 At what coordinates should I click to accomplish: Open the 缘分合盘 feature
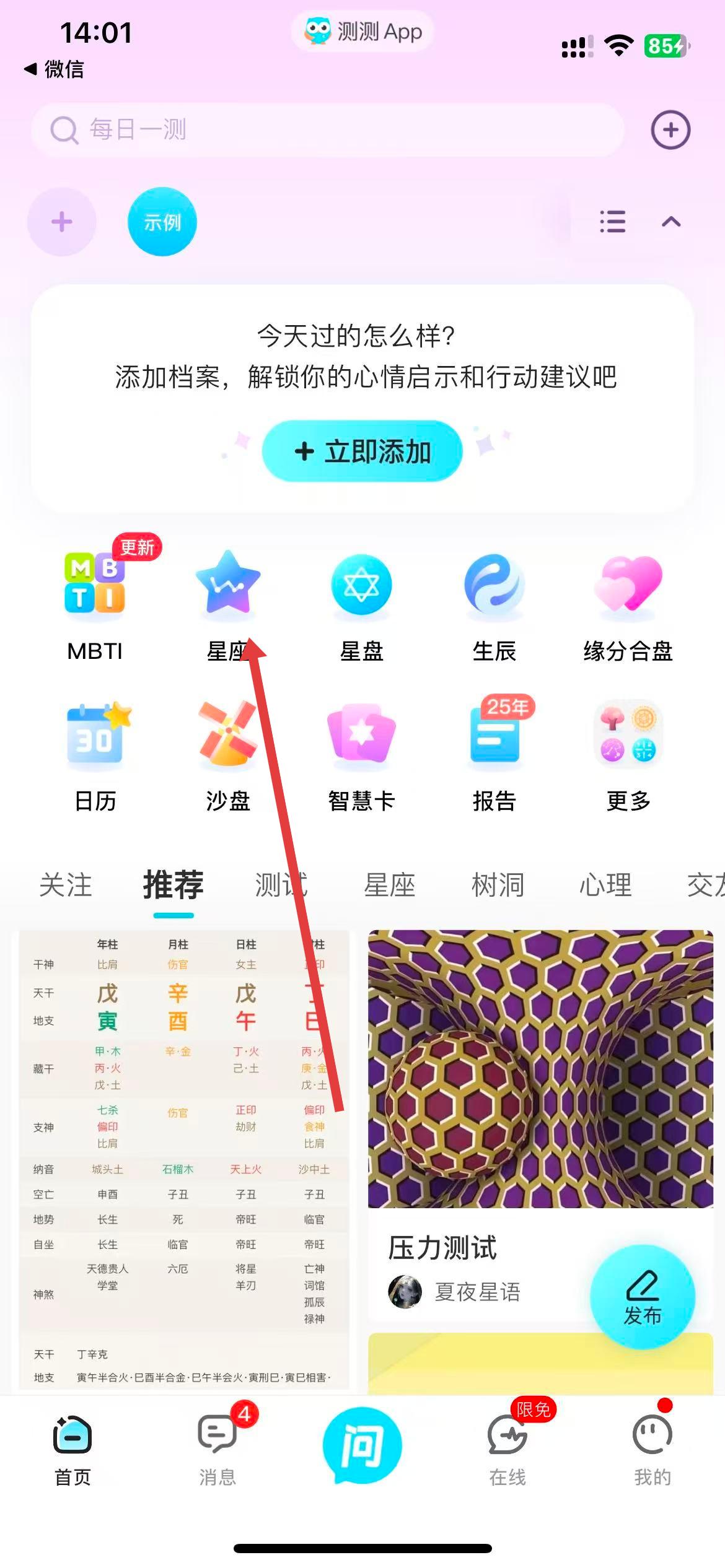click(628, 604)
